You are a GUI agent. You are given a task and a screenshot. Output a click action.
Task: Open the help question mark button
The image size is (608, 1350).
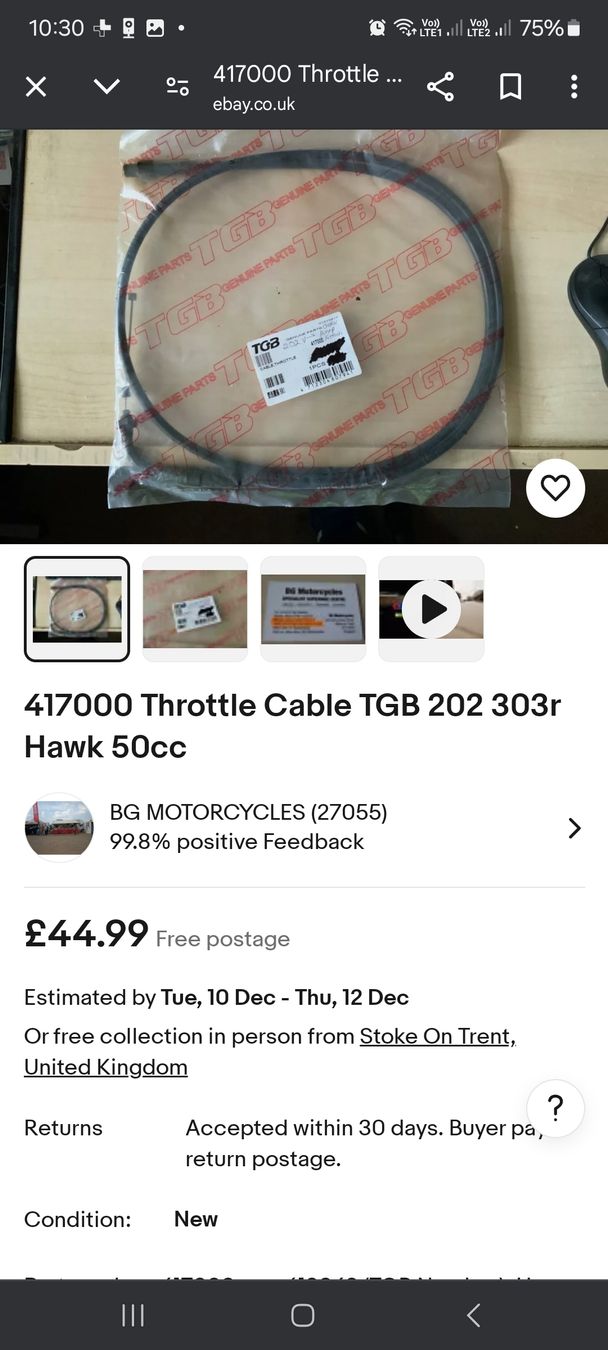coord(555,1108)
